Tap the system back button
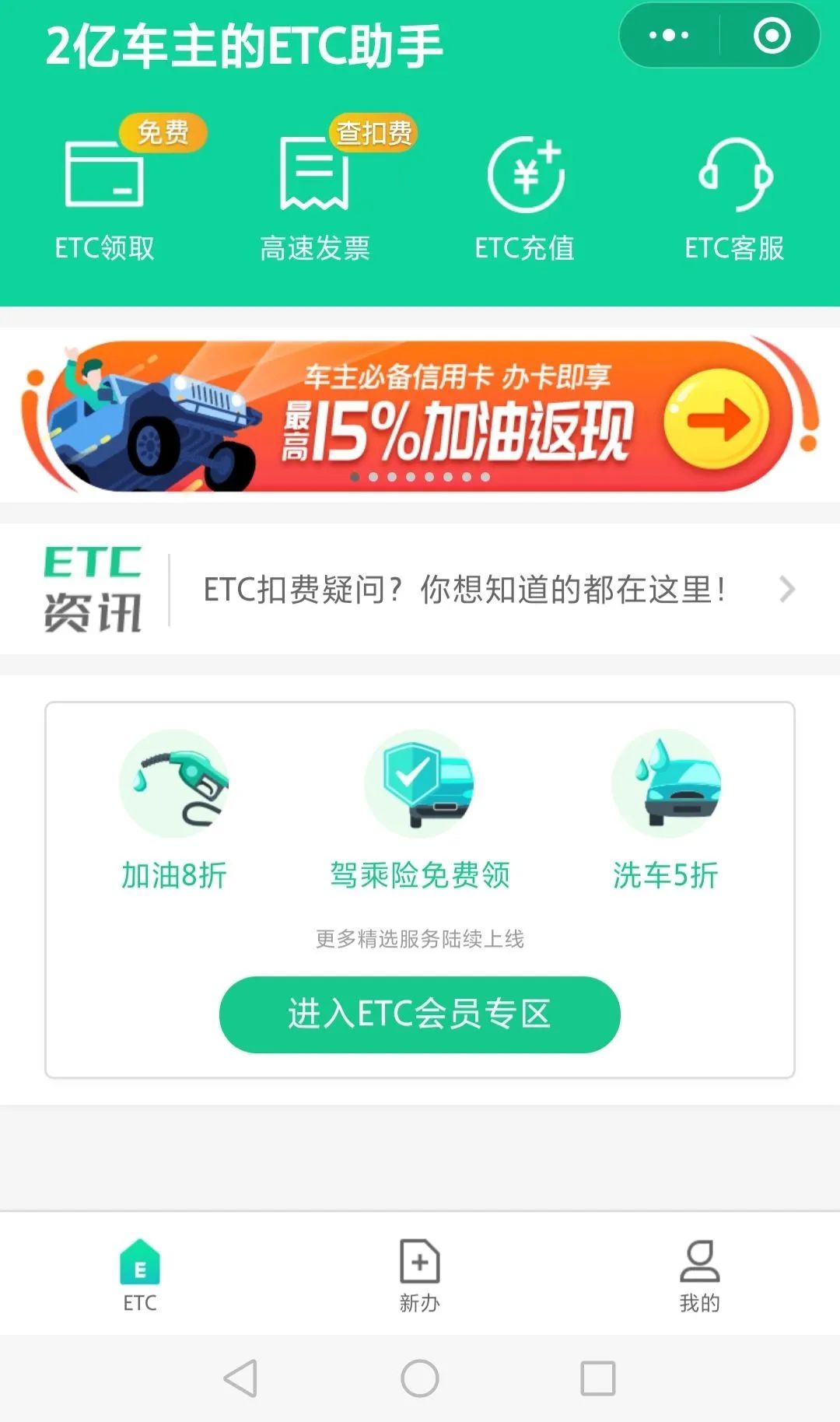 (241, 1378)
